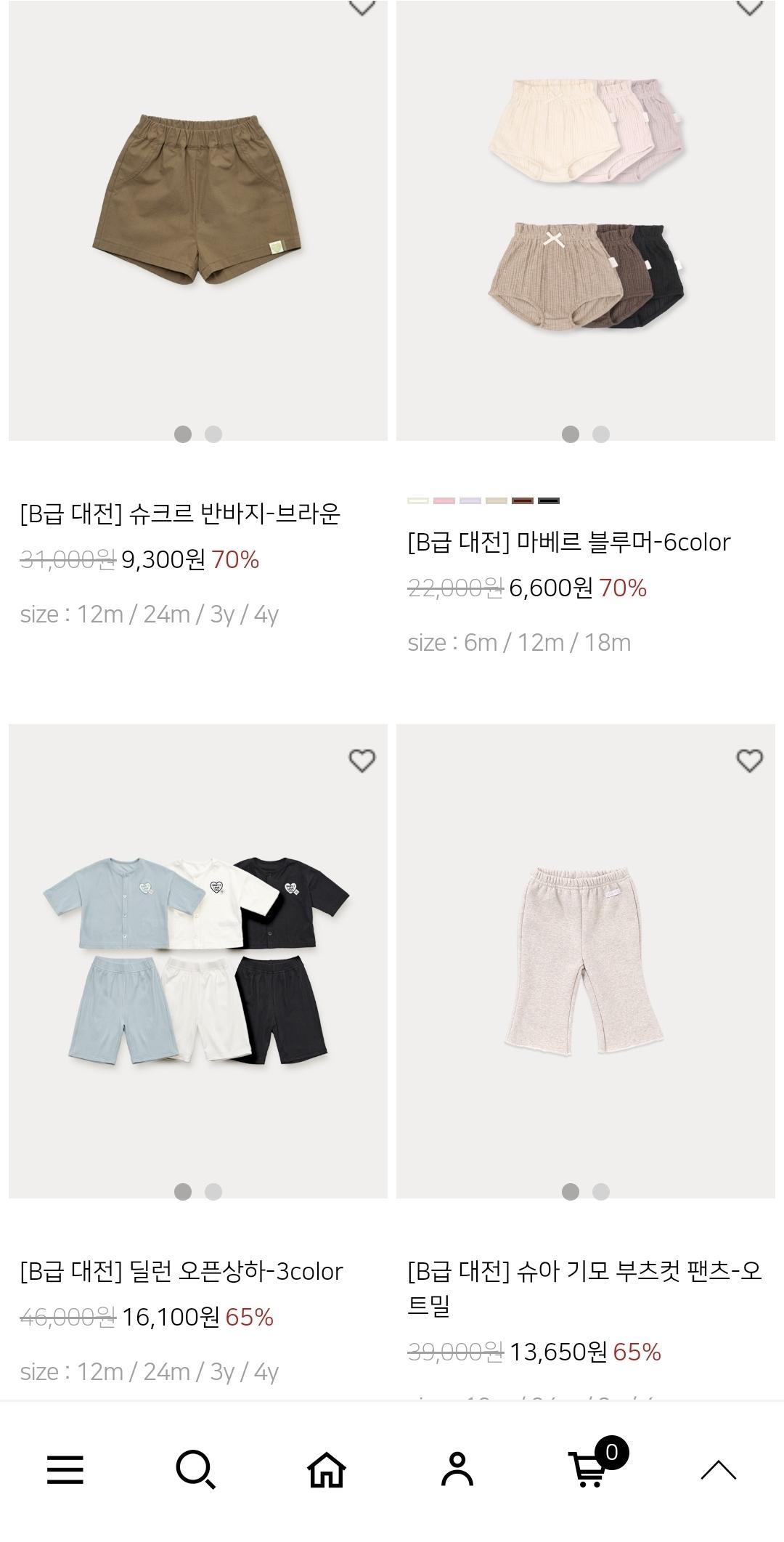Go to the home page
Screen dimensions: 784x1542
[x=327, y=1470]
